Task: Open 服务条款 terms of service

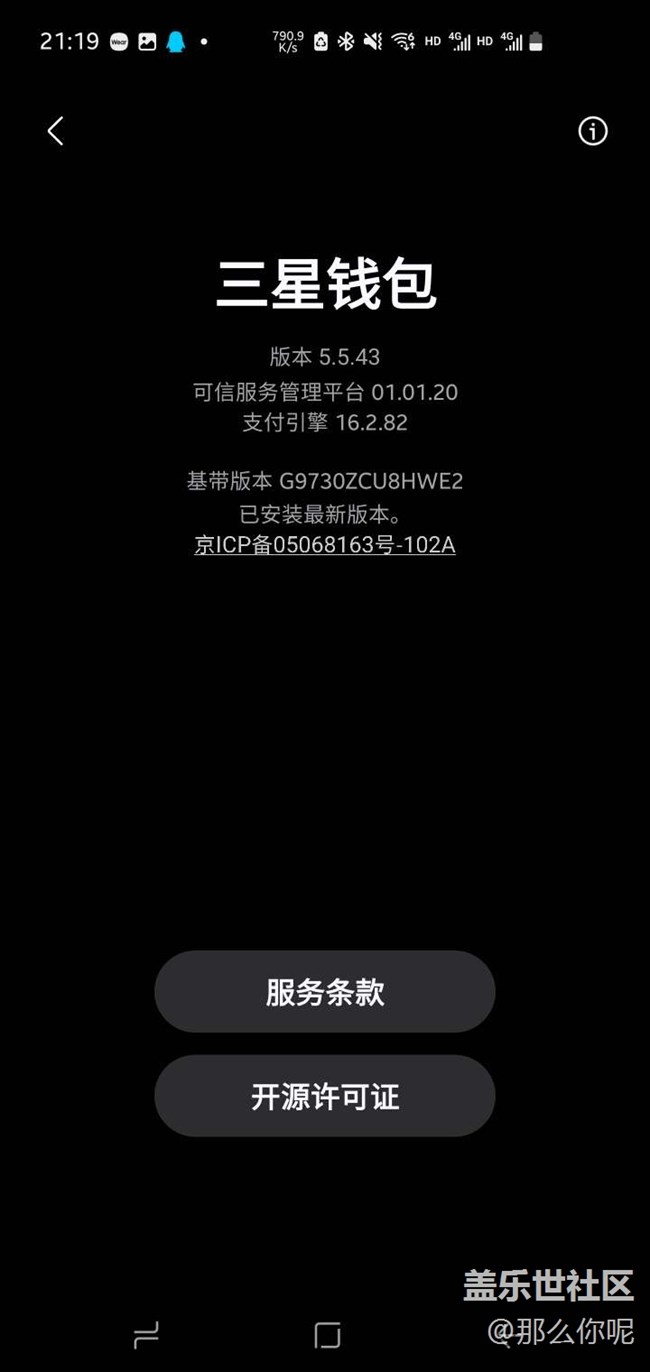Action: tap(325, 992)
